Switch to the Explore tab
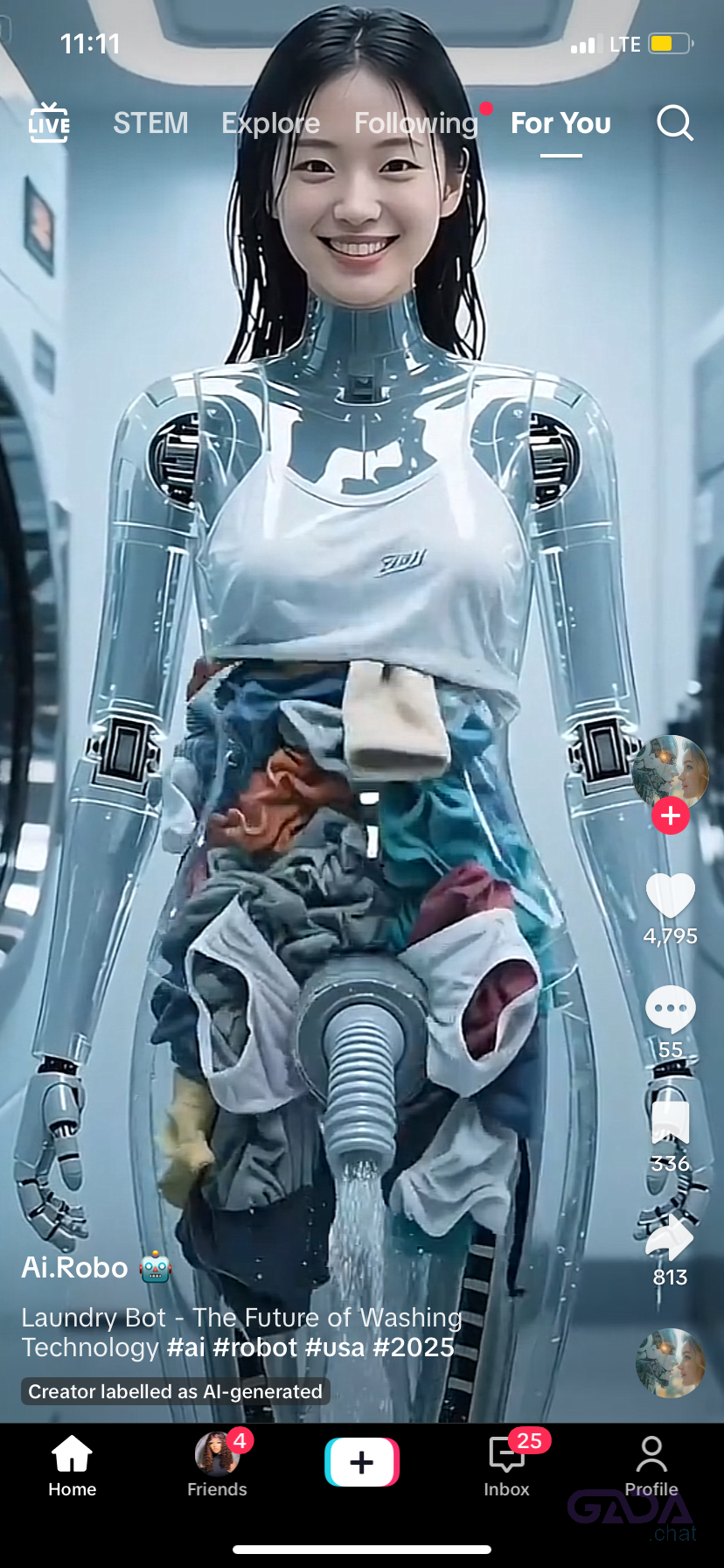The height and width of the screenshot is (1568, 724). click(270, 123)
